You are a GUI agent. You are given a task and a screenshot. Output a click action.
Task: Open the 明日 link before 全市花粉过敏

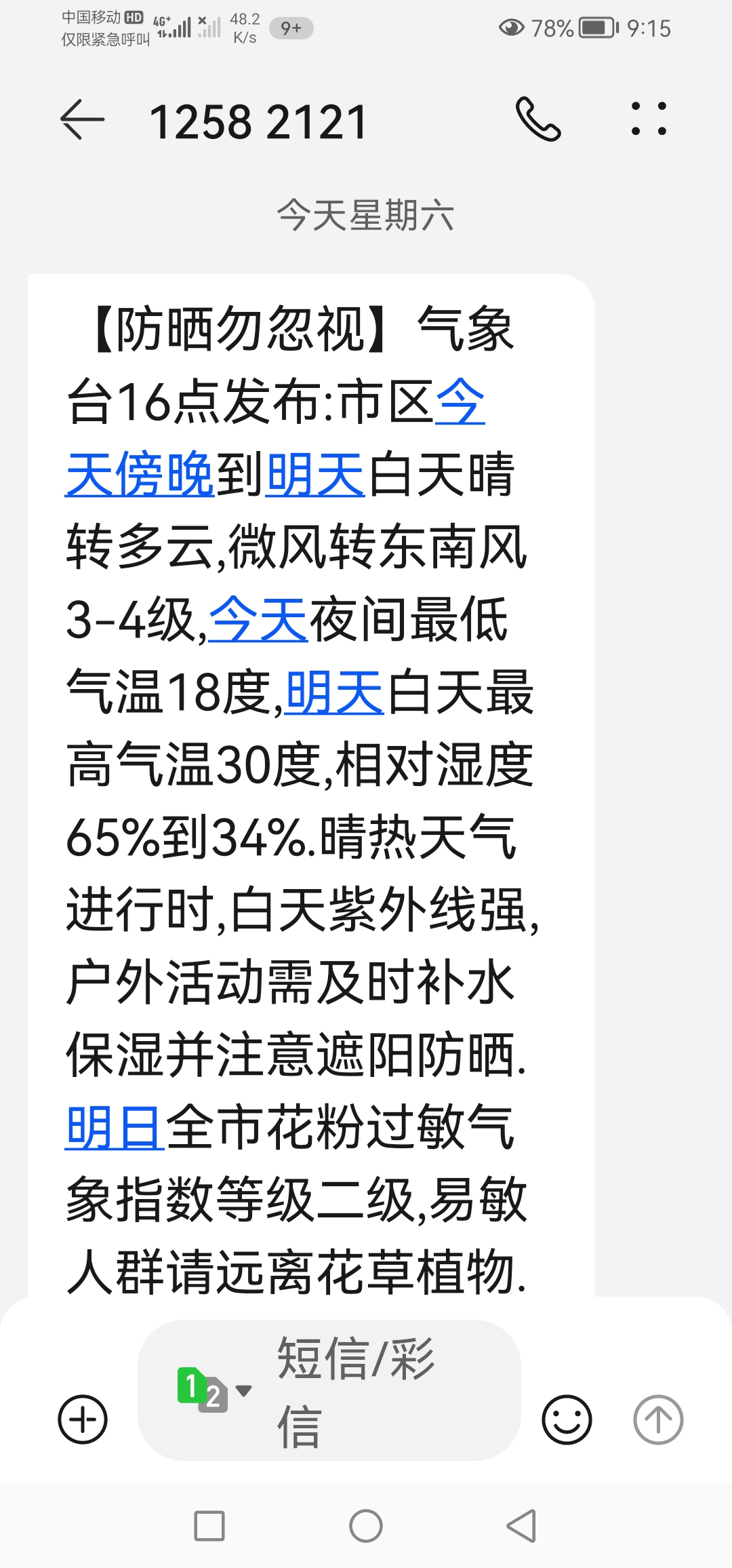[114, 1127]
